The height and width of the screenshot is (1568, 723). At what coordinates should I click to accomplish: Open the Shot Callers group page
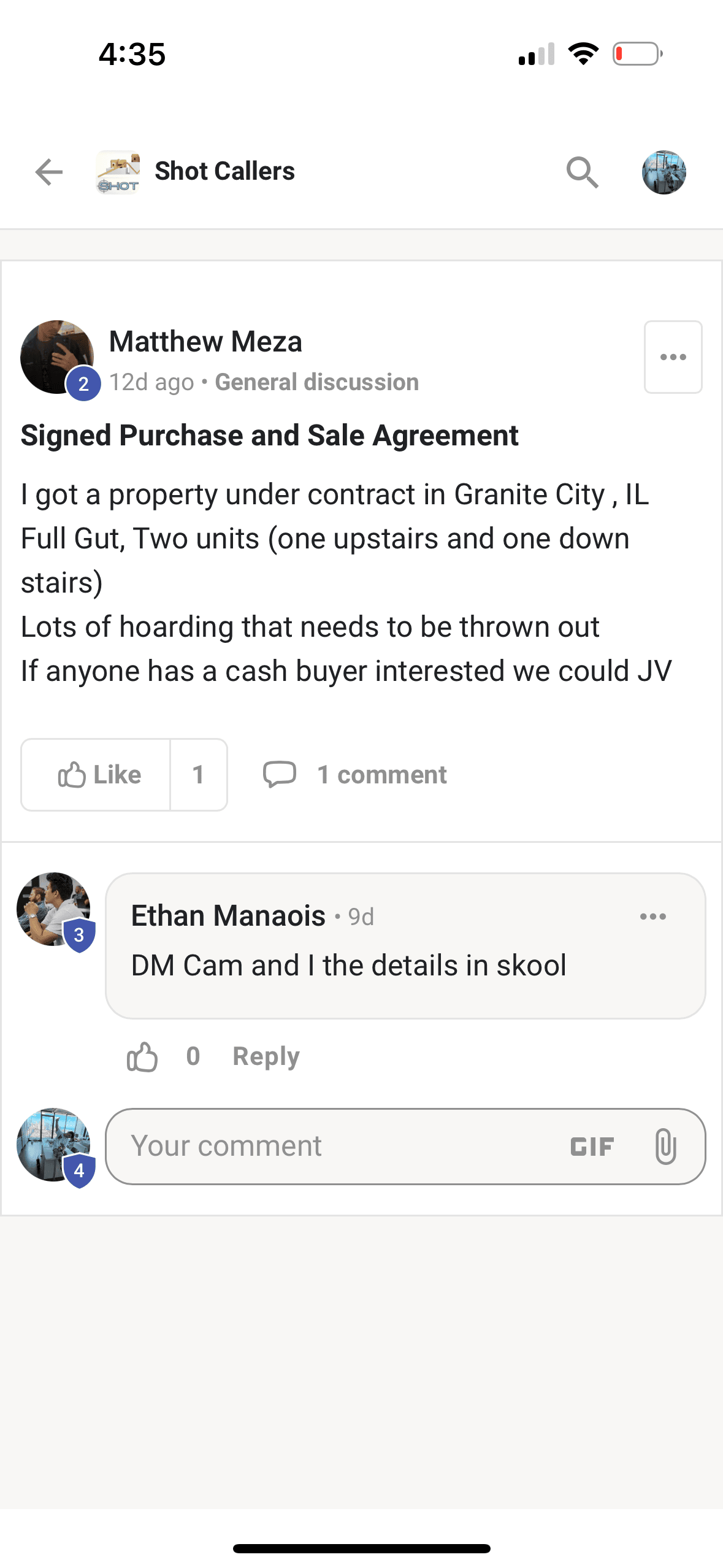pos(224,171)
